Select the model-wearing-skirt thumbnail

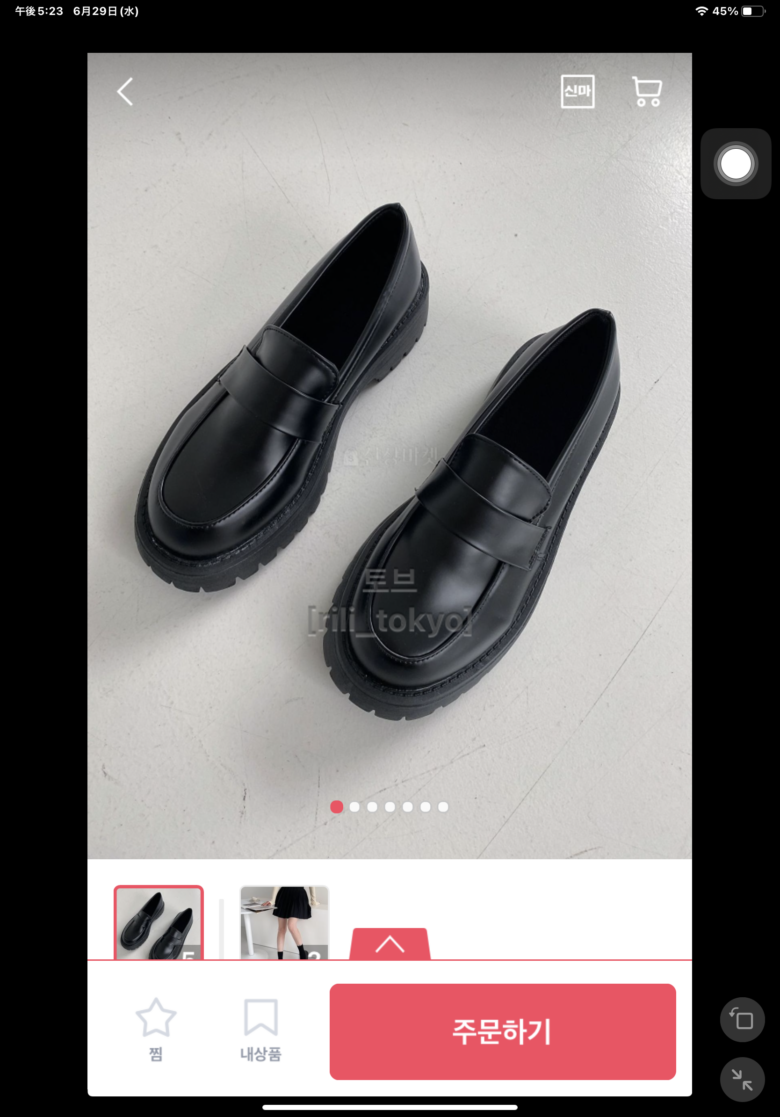pyautogui.click(x=284, y=923)
